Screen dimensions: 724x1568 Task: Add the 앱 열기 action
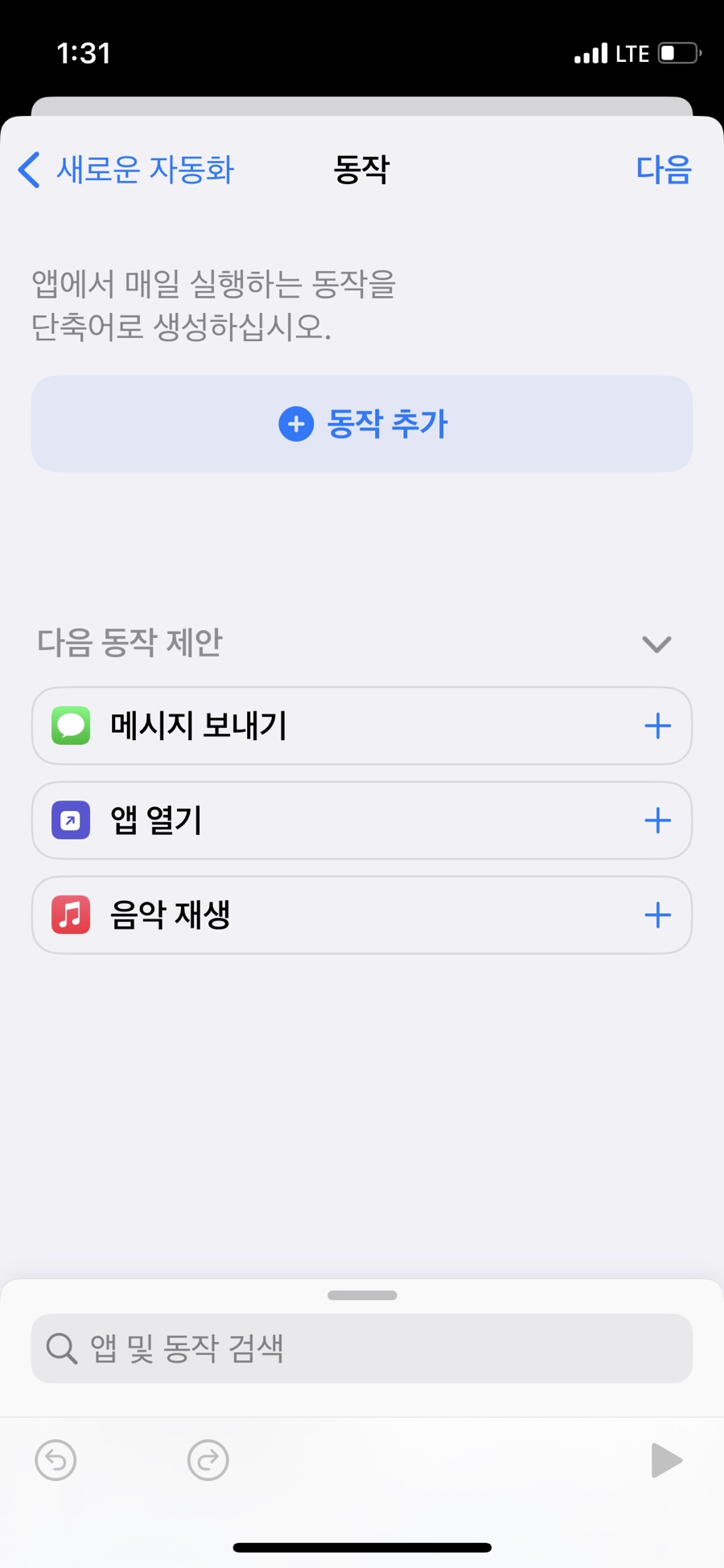click(x=657, y=821)
